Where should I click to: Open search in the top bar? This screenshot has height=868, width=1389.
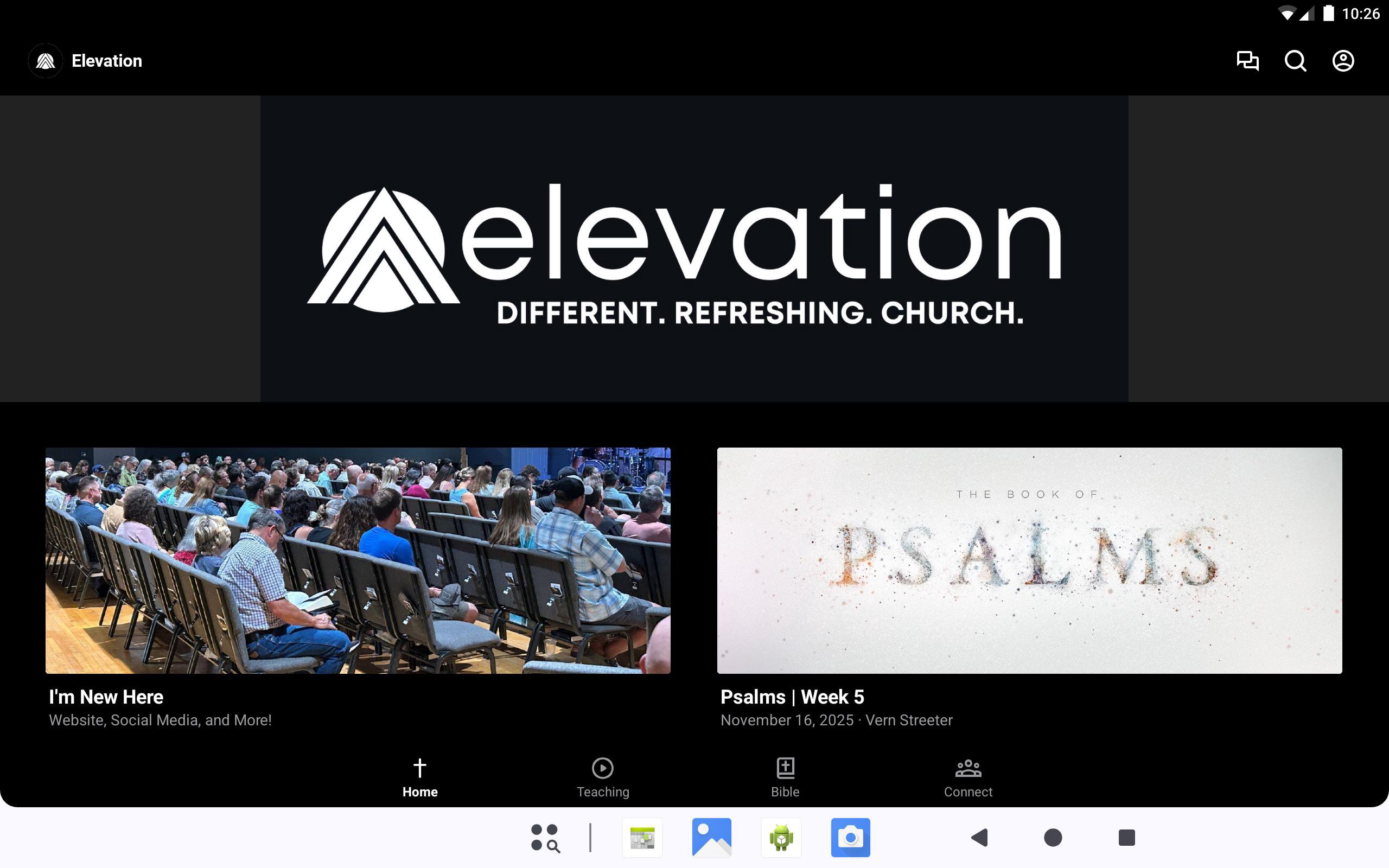[x=1295, y=61]
